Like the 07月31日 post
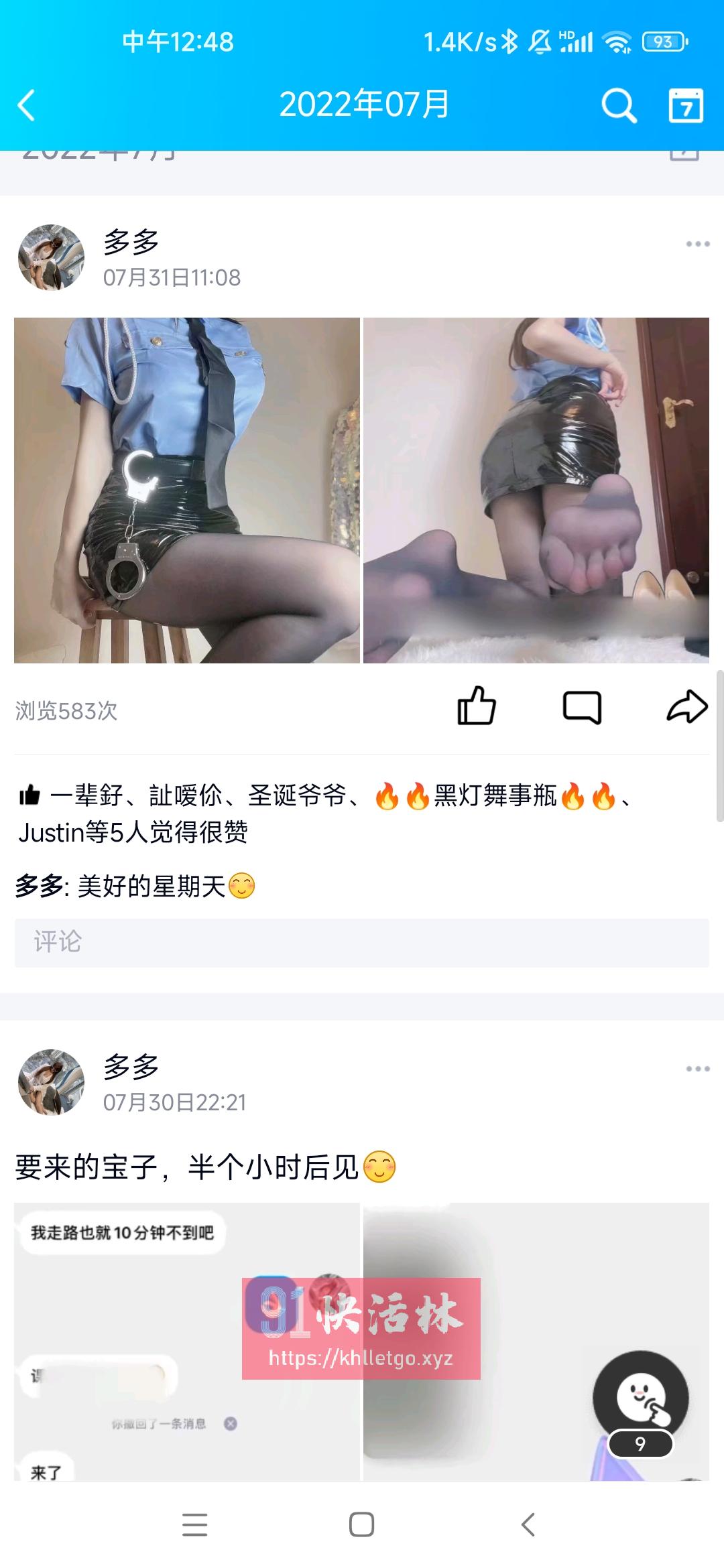 (x=477, y=707)
